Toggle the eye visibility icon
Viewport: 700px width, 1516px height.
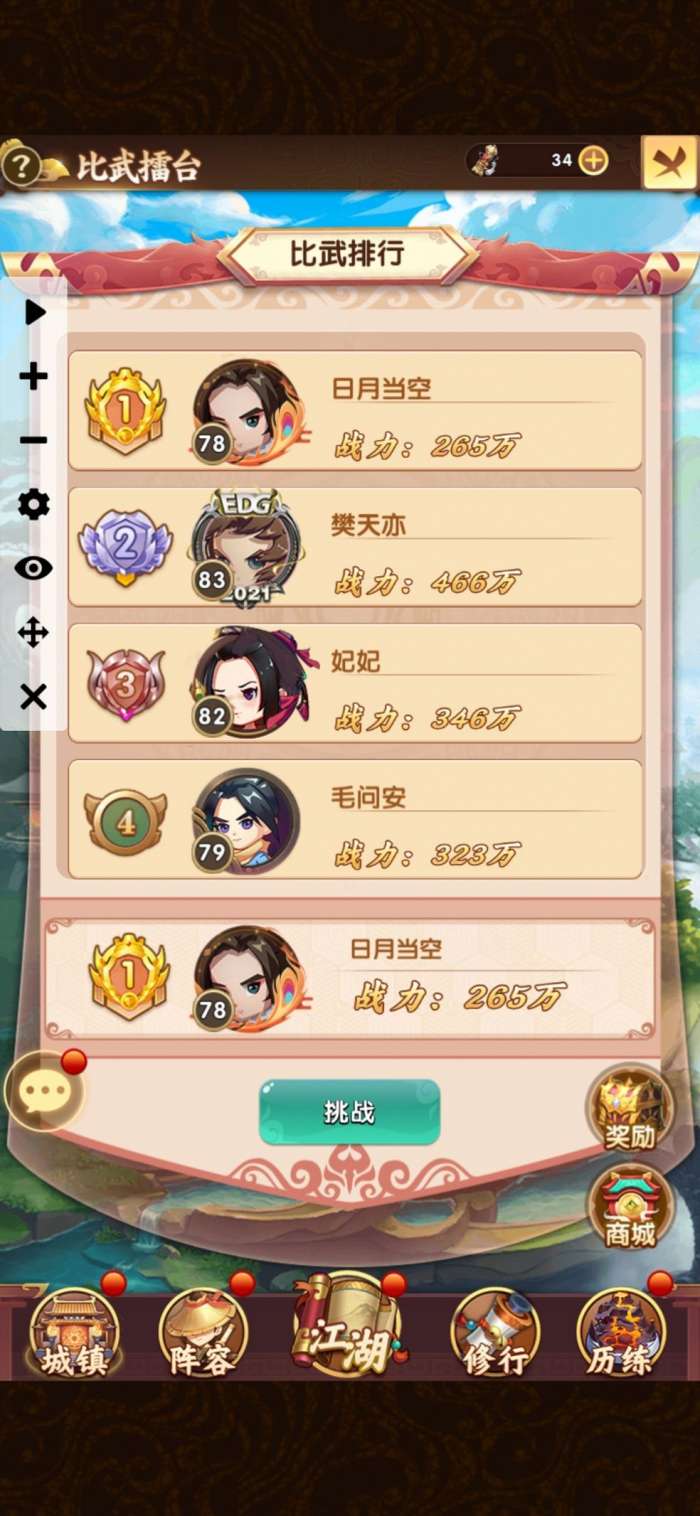click(34, 569)
